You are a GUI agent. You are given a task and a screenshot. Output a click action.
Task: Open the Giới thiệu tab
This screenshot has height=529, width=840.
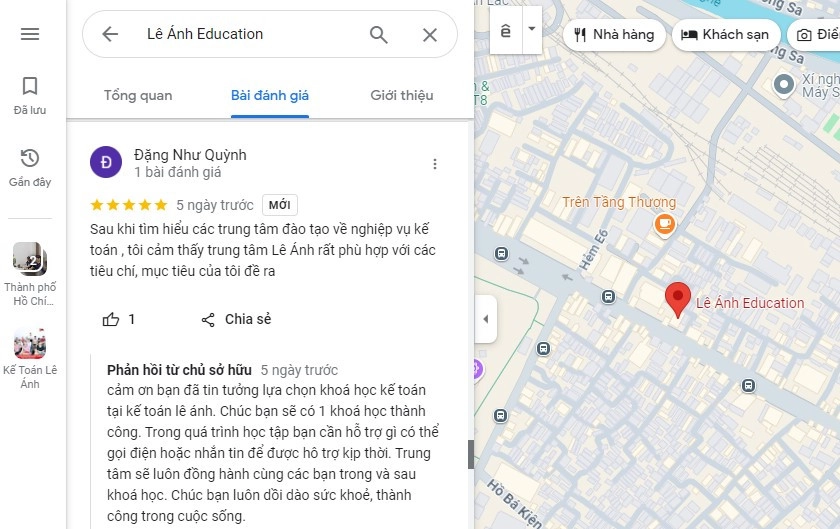click(402, 96)
